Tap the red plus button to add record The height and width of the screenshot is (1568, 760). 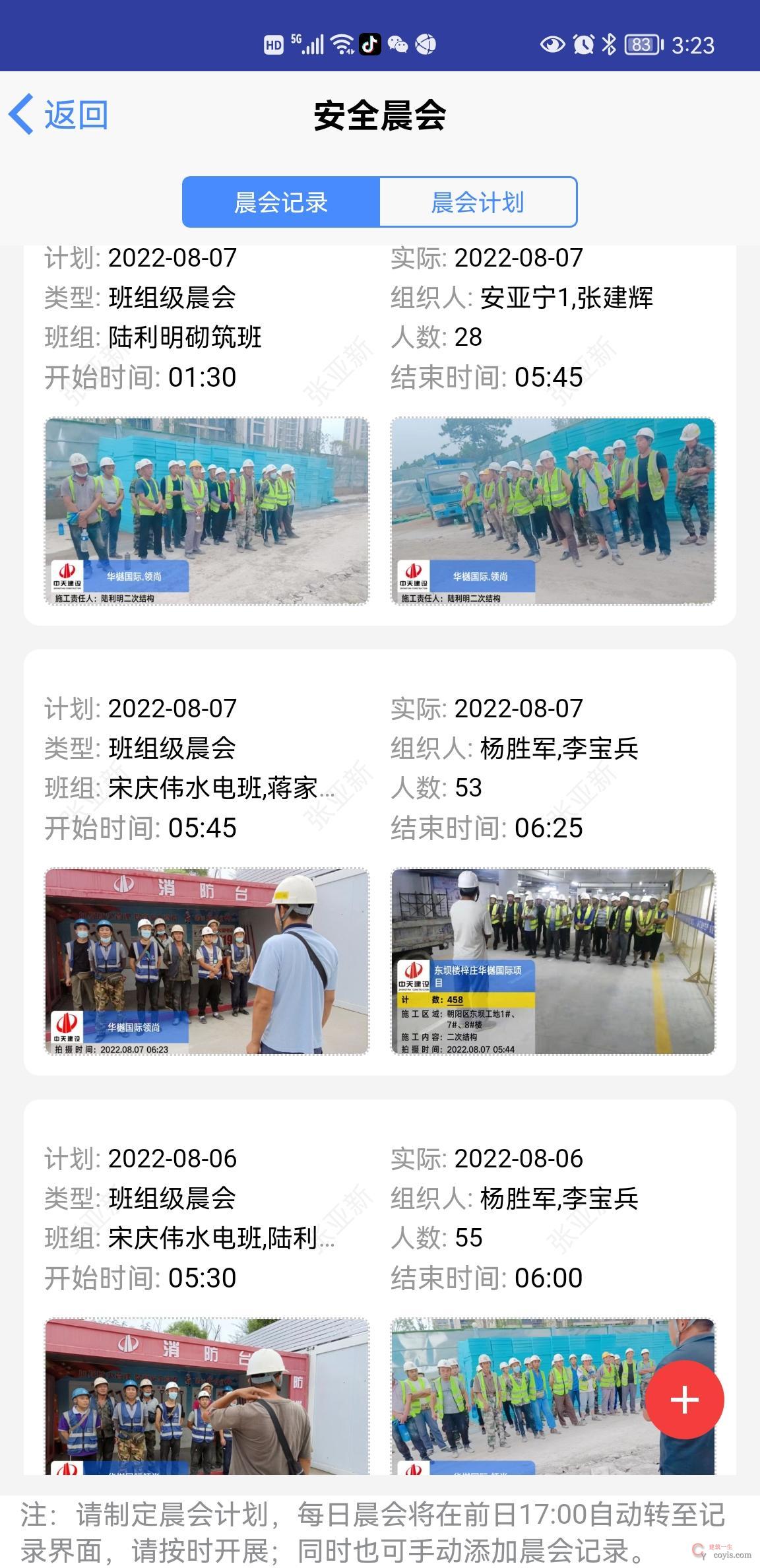(685, 1400)
